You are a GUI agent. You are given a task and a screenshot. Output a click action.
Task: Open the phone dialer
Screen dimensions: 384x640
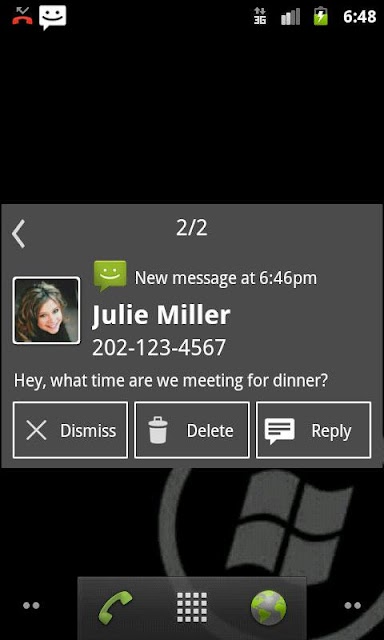point(115,607)
